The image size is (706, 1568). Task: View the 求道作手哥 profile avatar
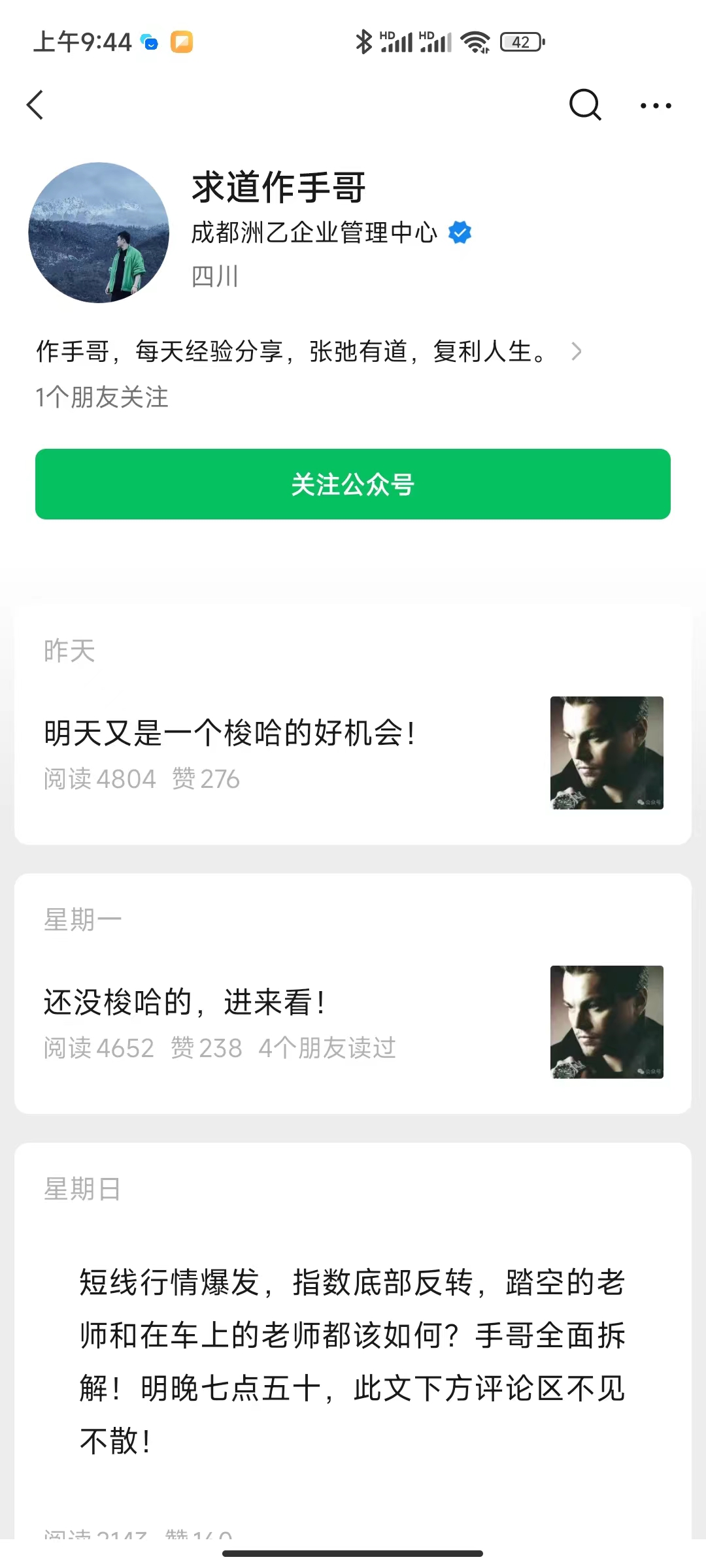click(99, 233)
